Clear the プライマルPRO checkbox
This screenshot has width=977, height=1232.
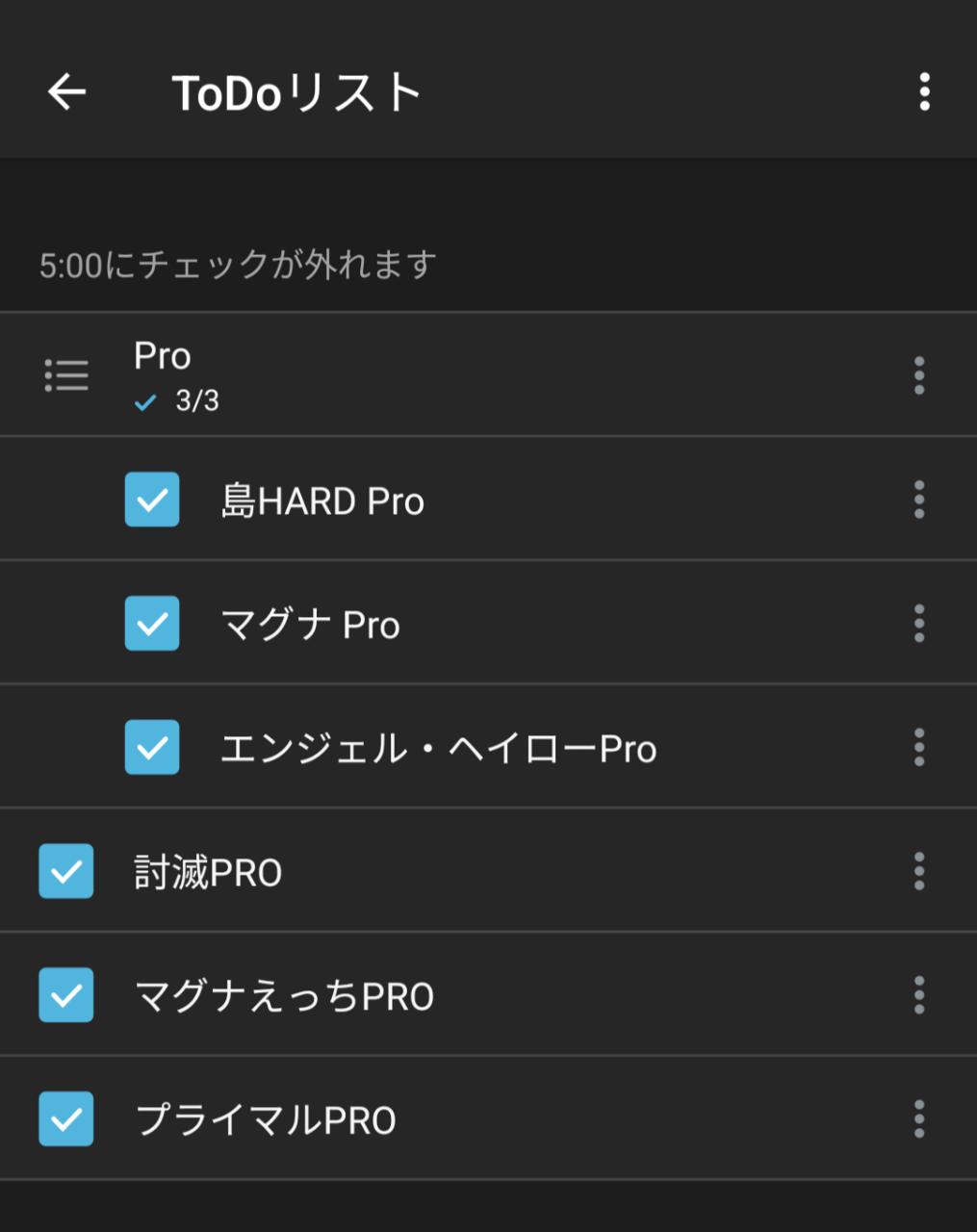point(66,1119)
